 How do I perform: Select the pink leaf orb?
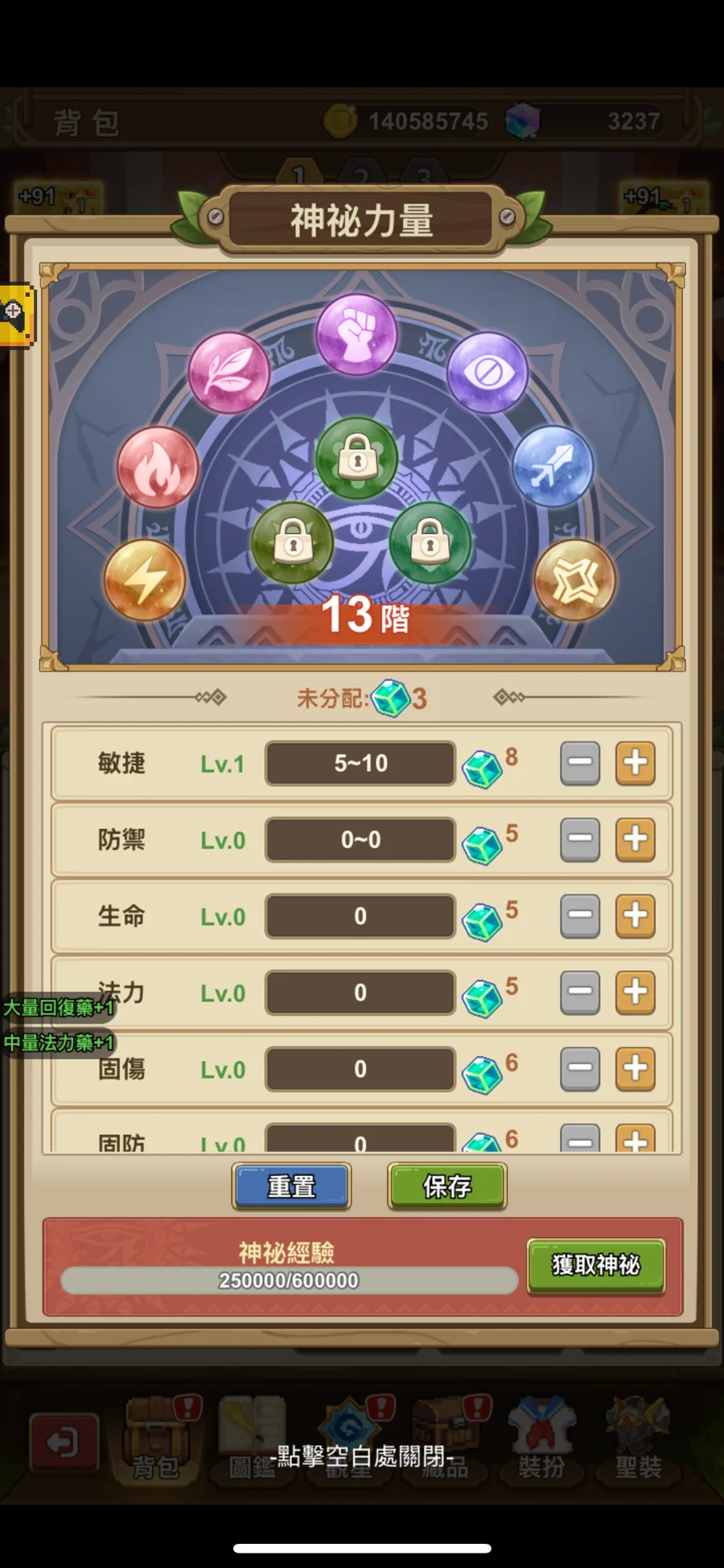[x=229, y=372]
